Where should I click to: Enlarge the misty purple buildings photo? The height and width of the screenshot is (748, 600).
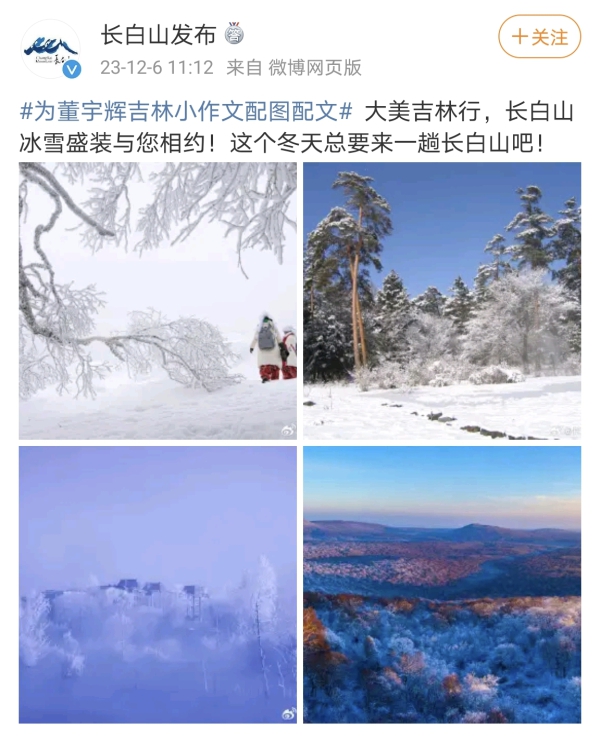(158, 584)
